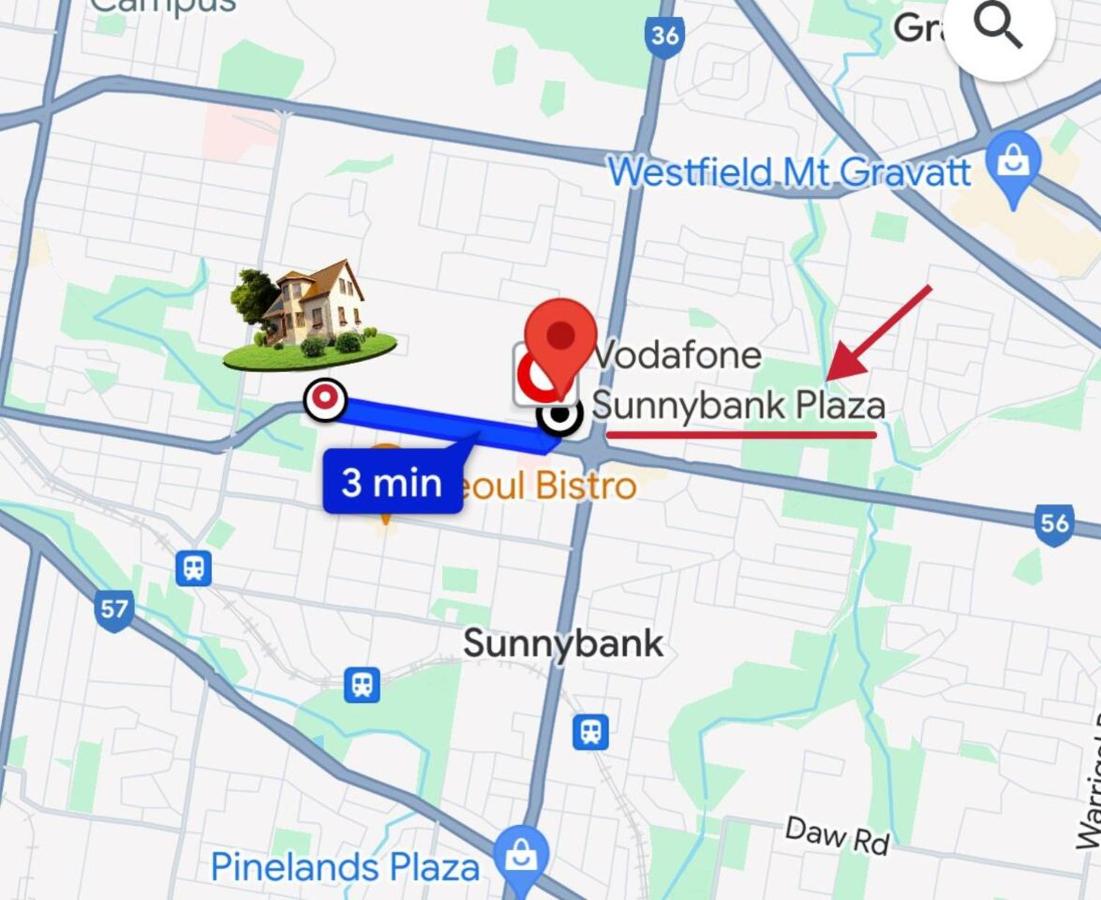Viewport: 1101px width, 900px height.
Task: Select the 3 min route label
Action: click(392, 483)
